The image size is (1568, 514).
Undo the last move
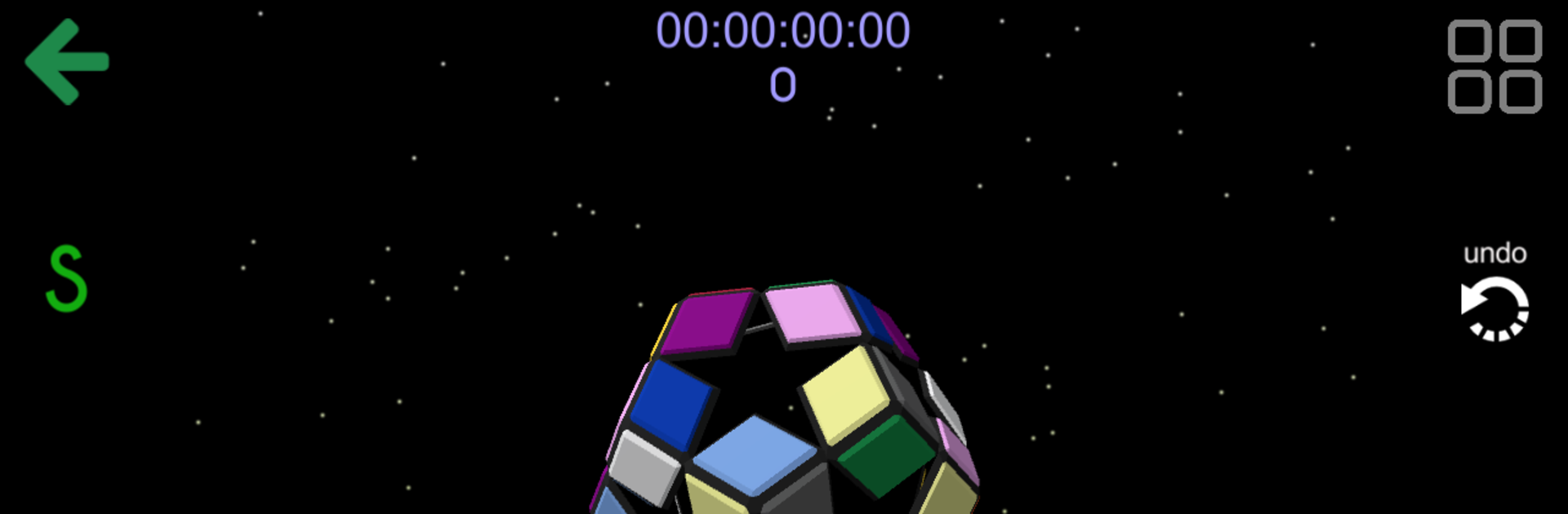(x=1494, y=308)
